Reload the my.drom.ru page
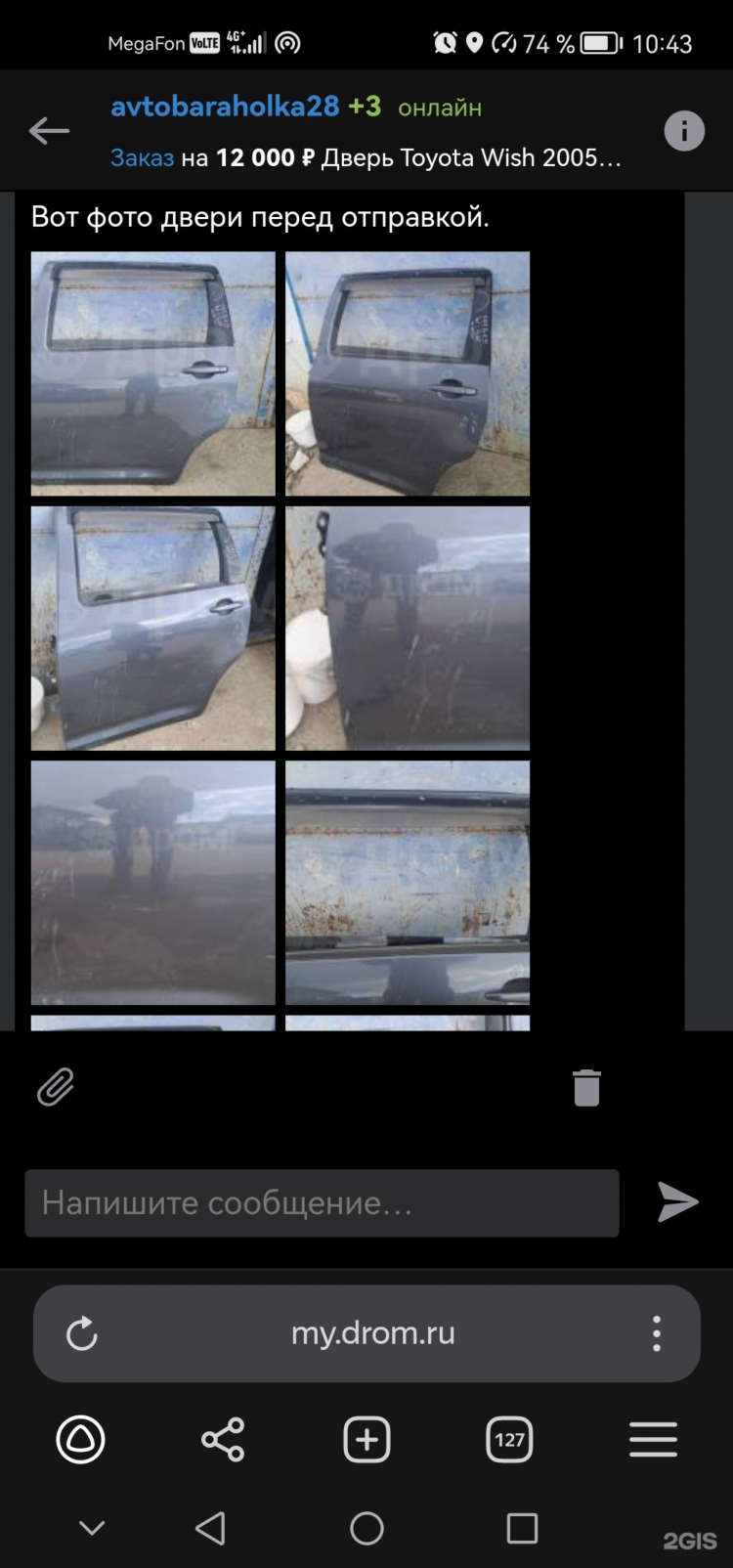The width and height of the screenshot is (733, 1568). (x=82, y=1333)
